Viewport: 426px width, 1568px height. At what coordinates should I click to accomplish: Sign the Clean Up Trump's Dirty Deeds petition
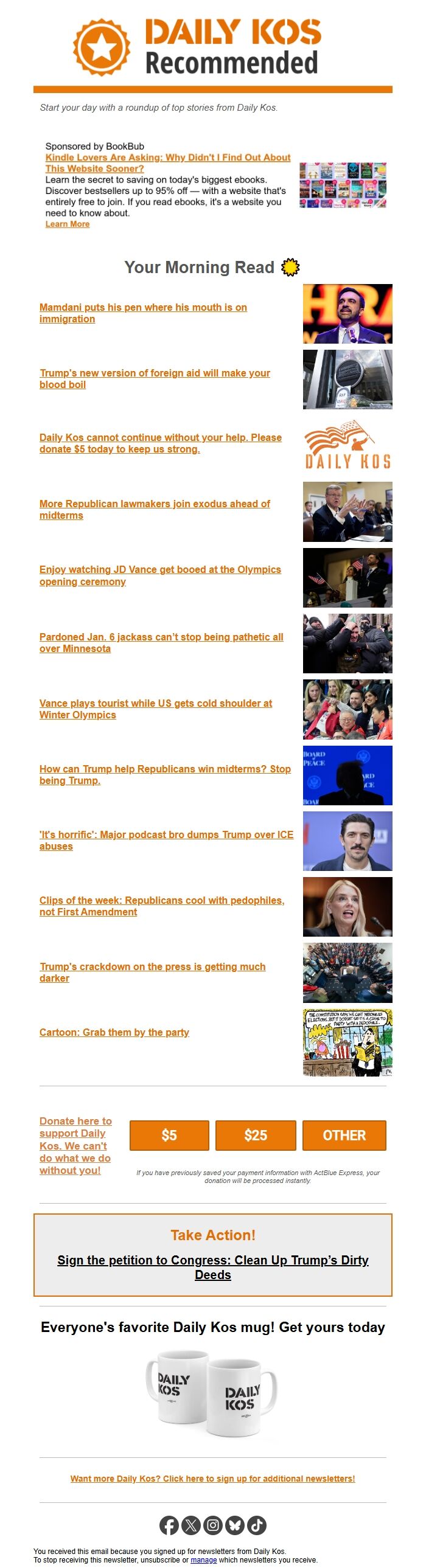tap(212, 1267)
